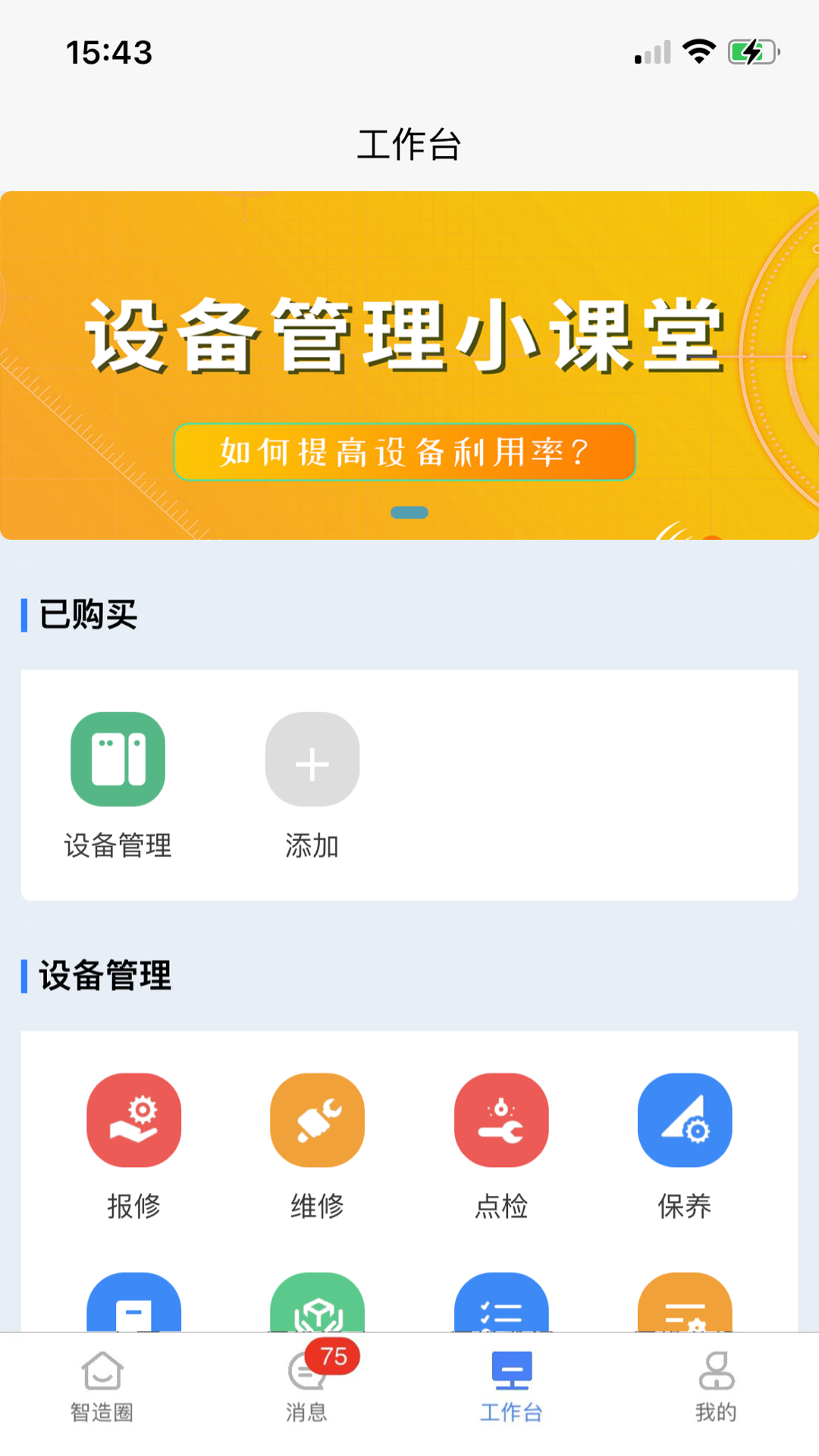Click the 点检 (spot check) wrench icon
Image resolution: width=819 pixels, height=1456 pixels.
(500, 1119)
